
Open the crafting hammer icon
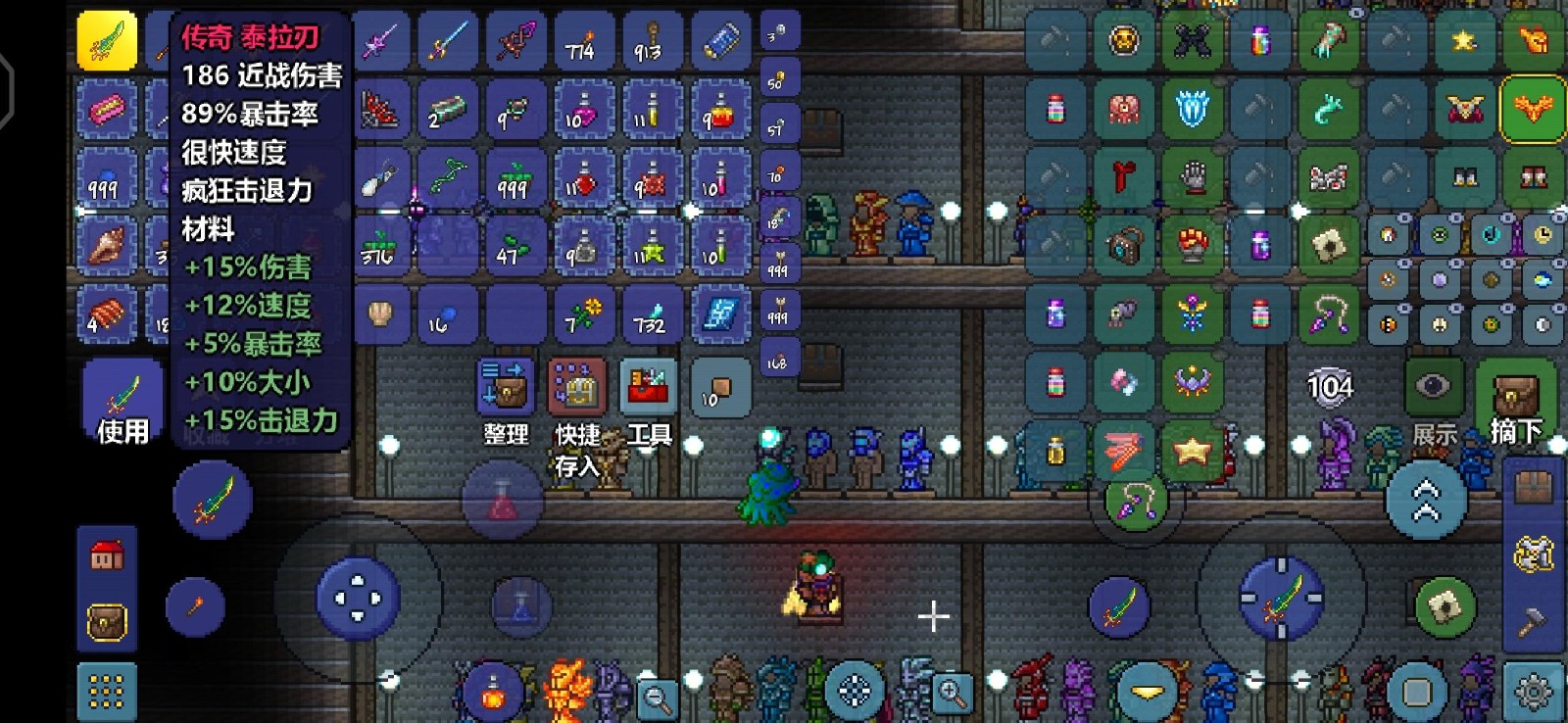(x=1532, y=621)
